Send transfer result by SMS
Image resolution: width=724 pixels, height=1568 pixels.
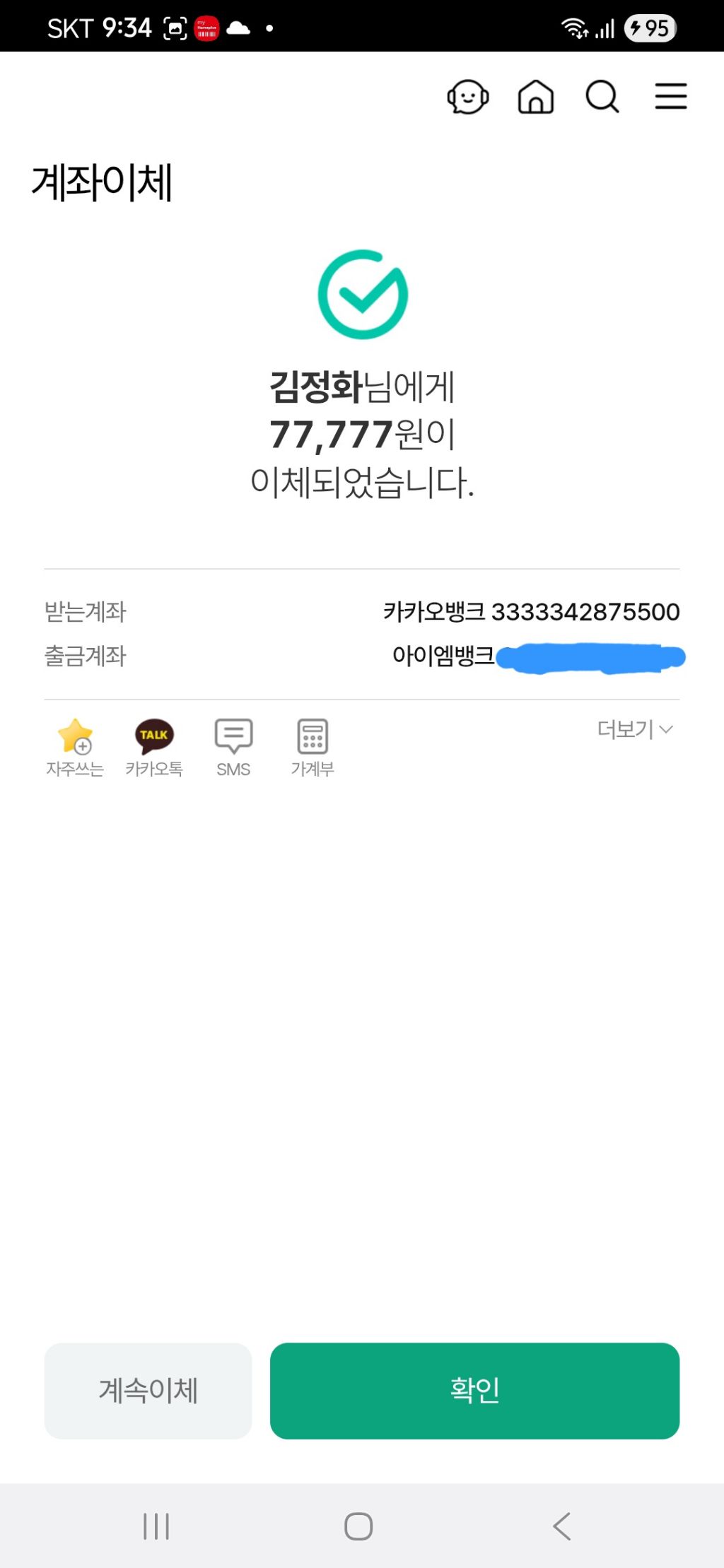[233, 748]
